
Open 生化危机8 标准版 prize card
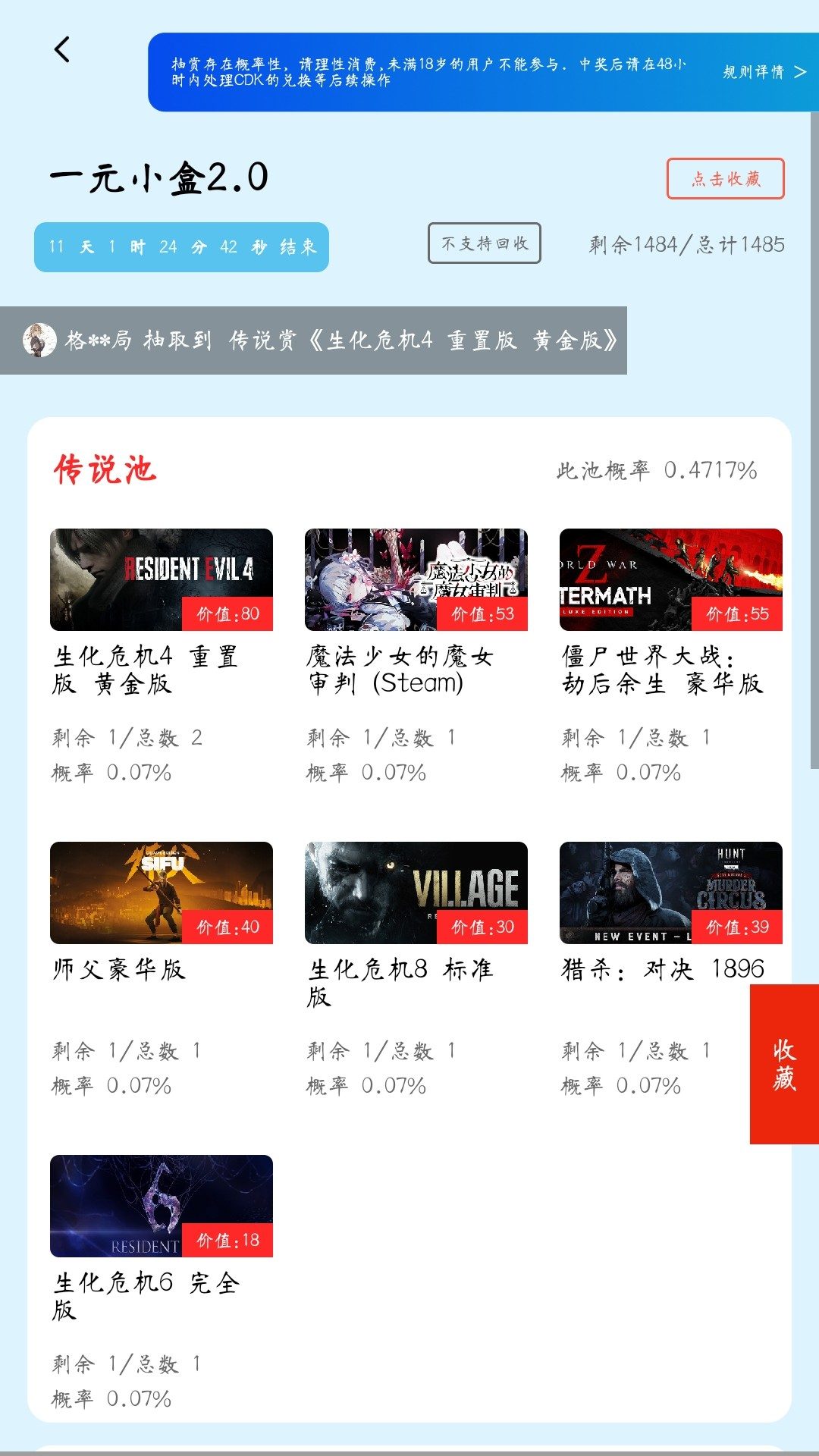click(416, 893)
